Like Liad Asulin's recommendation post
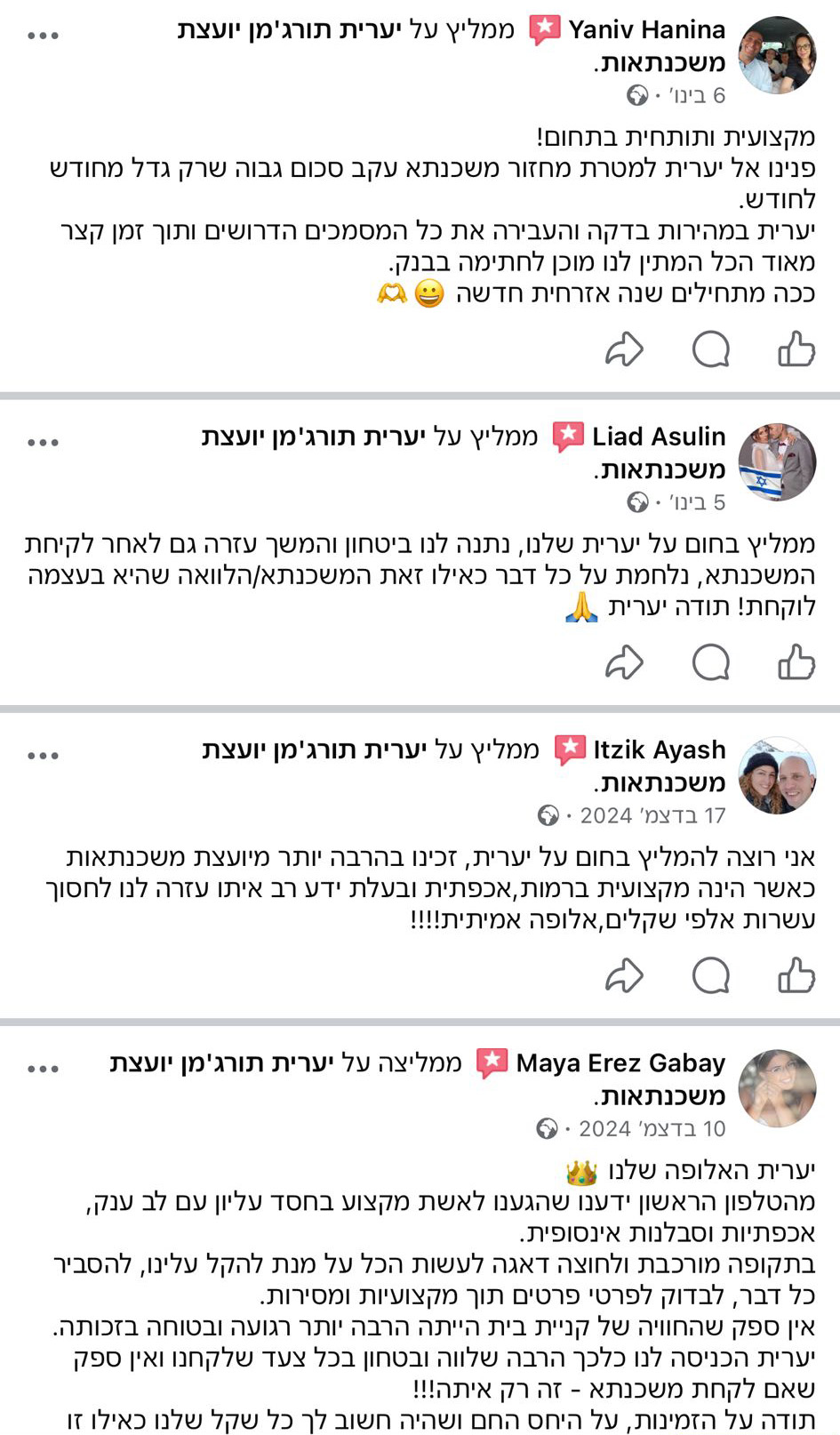The image size is (840, 1435). click(796, 662)
